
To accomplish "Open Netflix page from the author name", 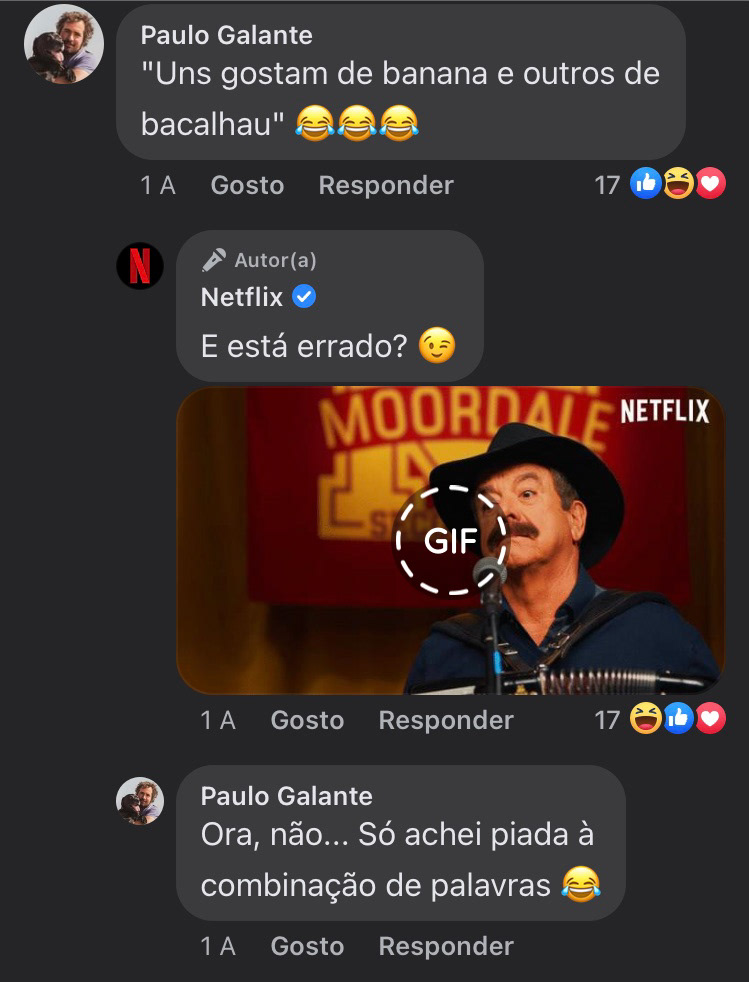I will click(242, 297).
